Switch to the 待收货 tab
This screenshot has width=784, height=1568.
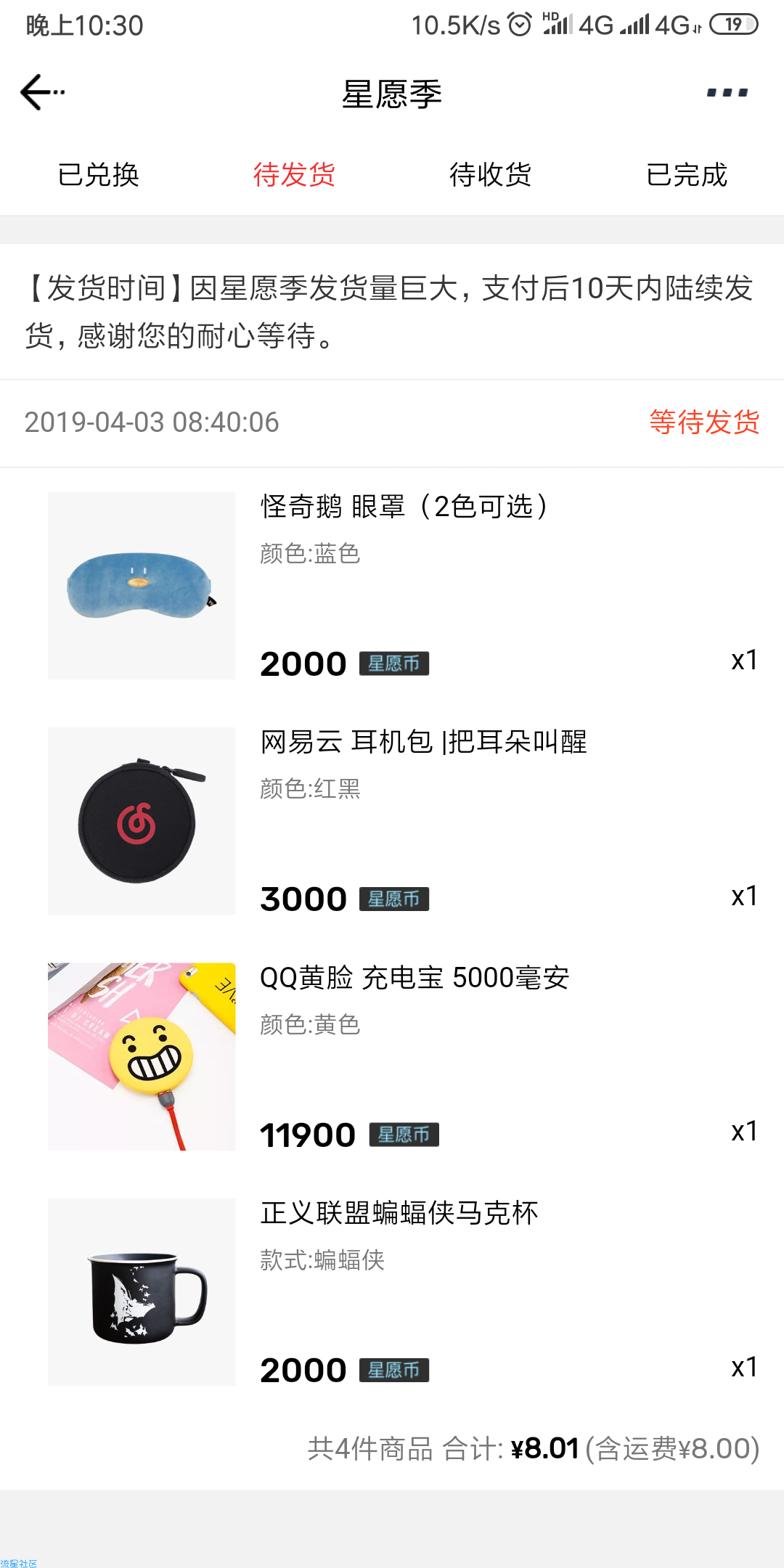coord(490,175)
